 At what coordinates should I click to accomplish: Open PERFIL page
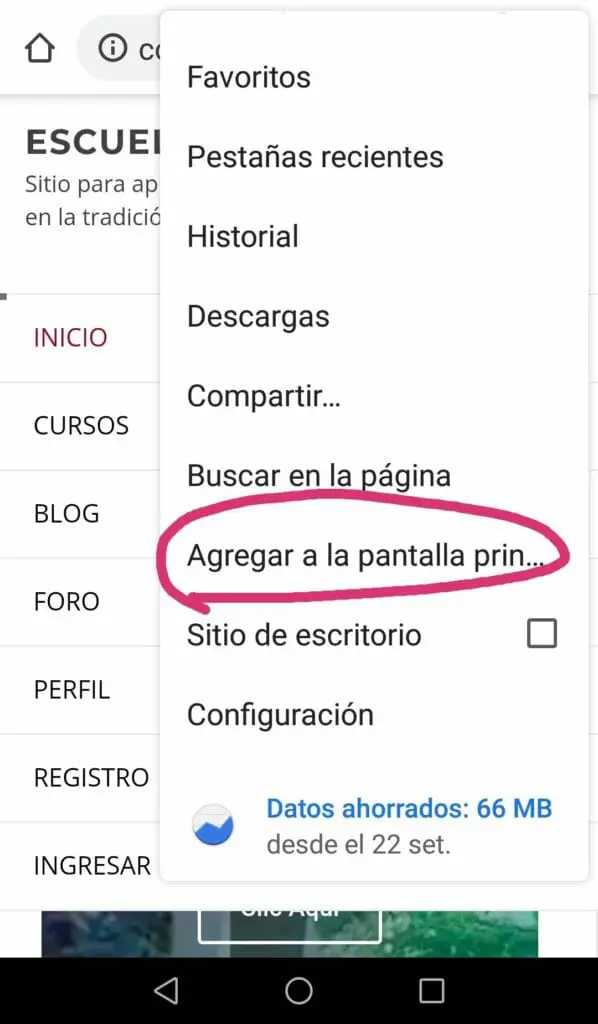coord(72,690)
